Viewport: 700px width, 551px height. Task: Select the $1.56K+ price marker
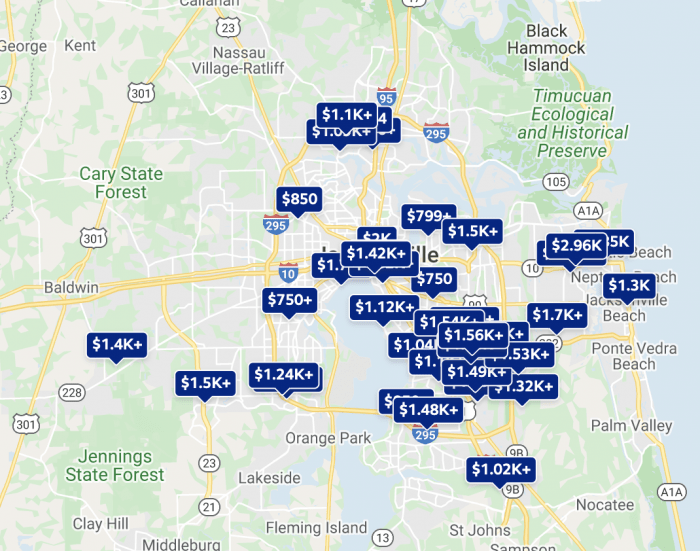[473, 335]
